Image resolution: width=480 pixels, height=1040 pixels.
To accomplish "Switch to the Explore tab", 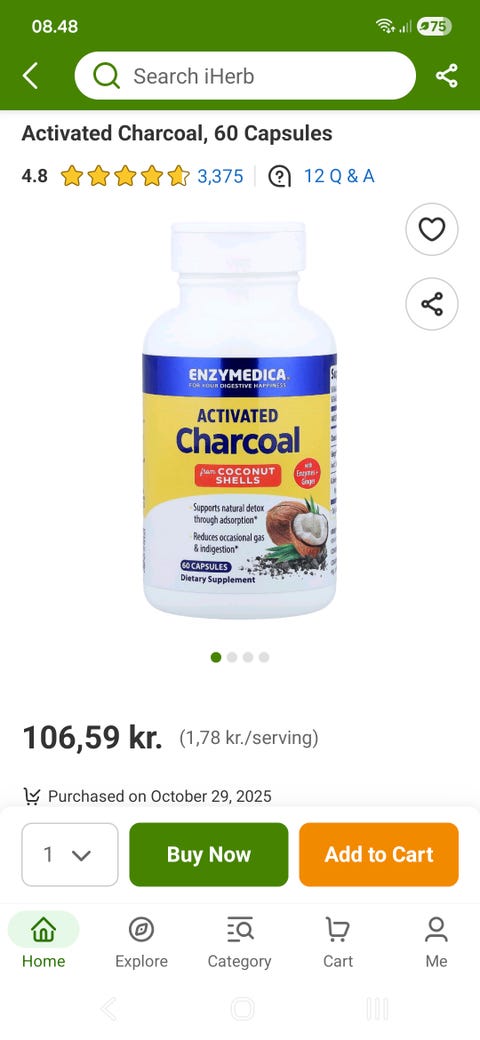I will point(141,942).
